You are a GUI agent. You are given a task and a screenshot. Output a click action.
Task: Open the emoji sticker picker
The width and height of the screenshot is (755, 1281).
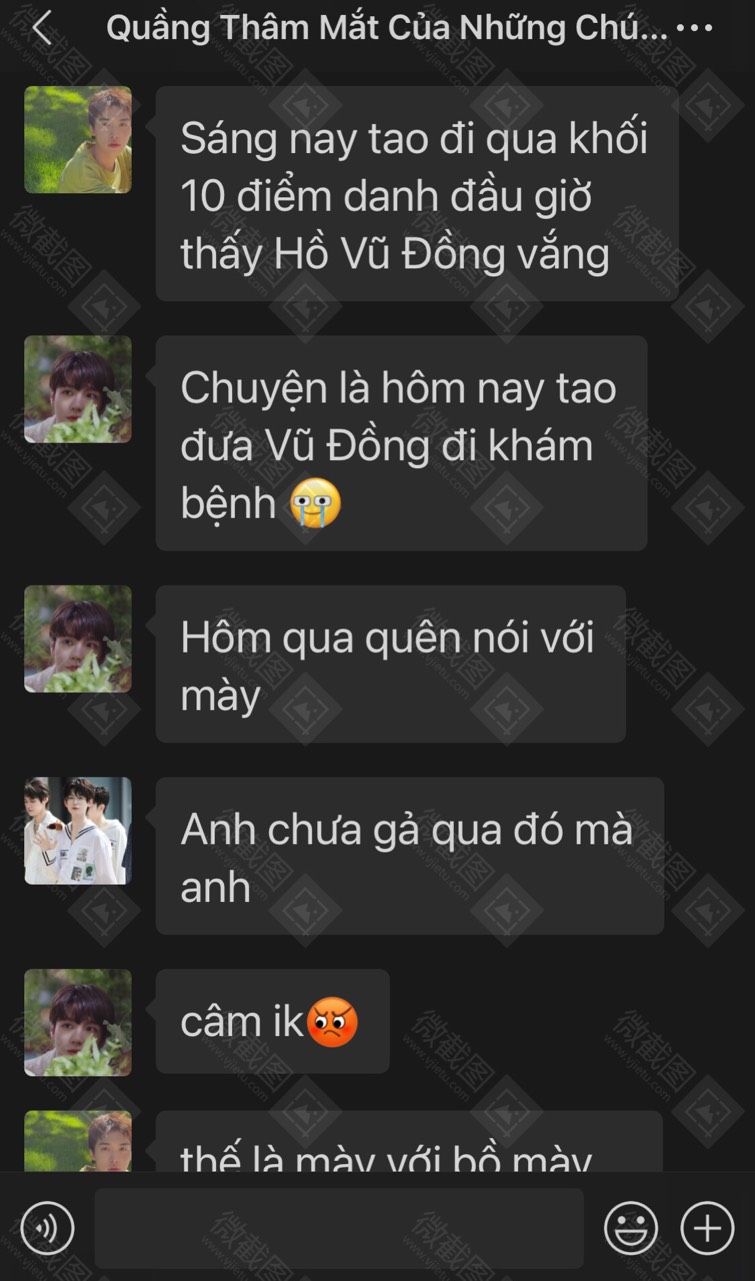[x=632, y=1227]
